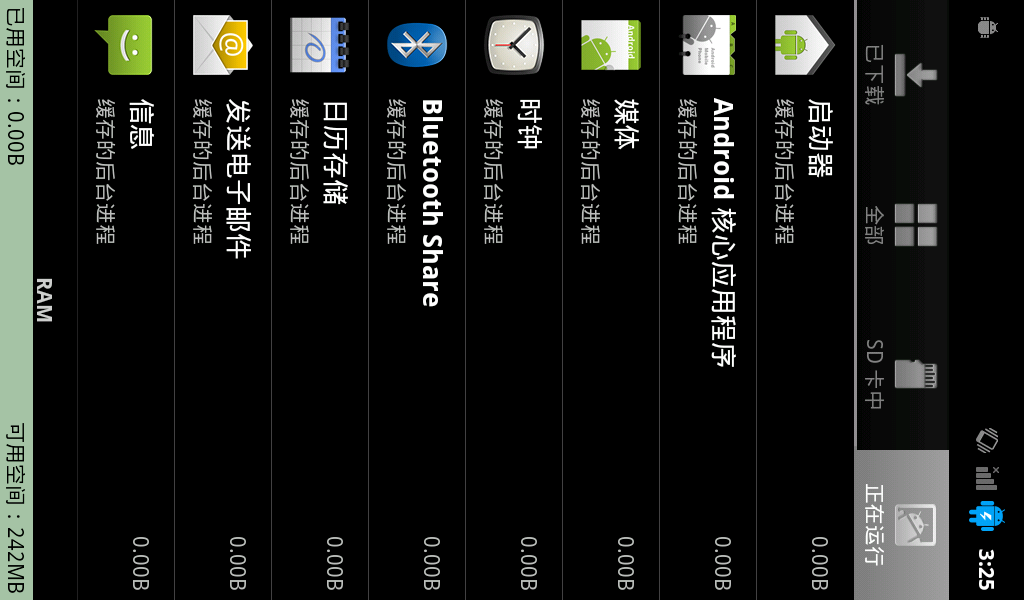This screenshot has width=1024, height=600.
Task: Open the 启动器 process entry
Action: click(x=805, y=300)
